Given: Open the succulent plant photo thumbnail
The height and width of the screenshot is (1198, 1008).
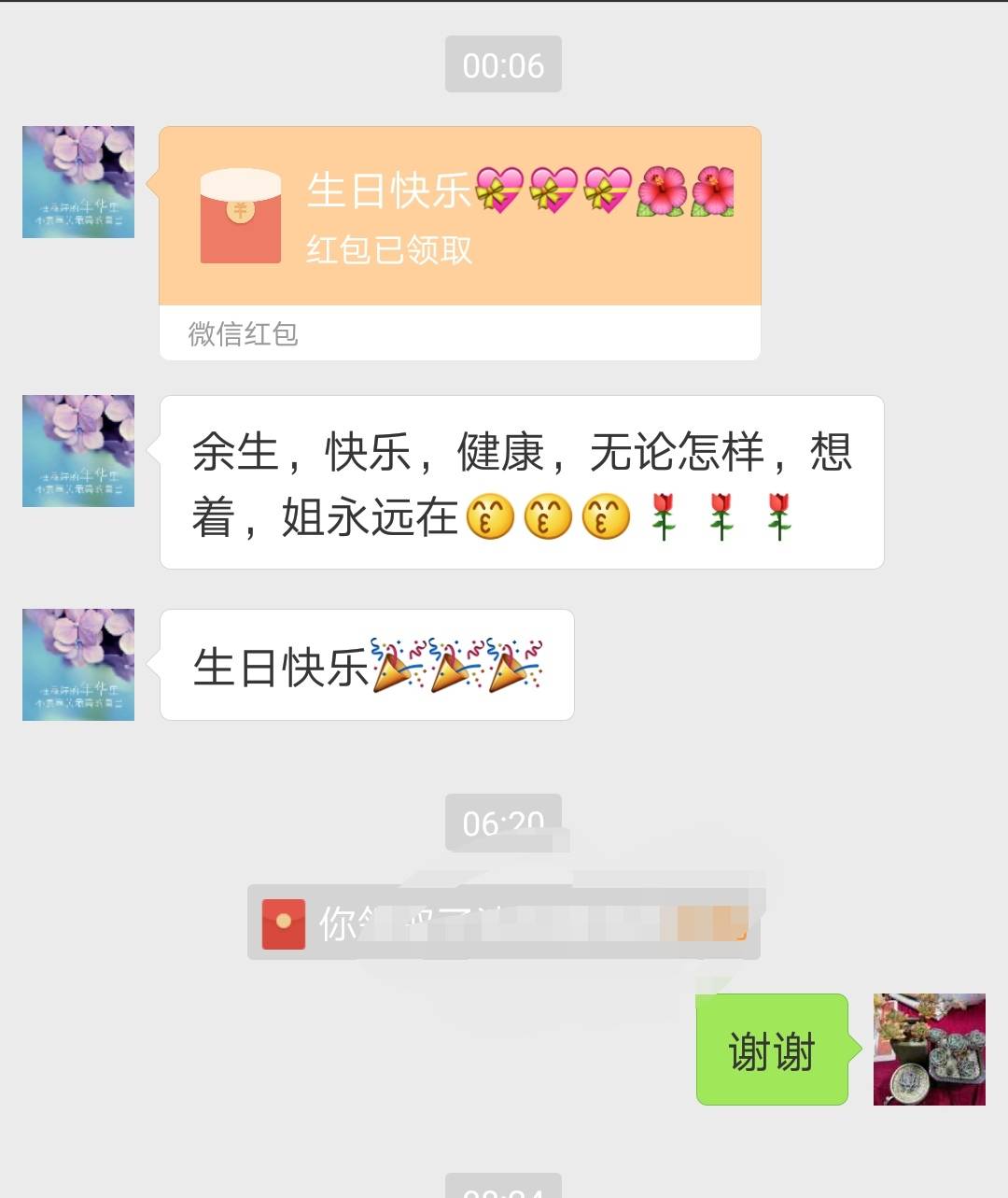Looking at the screenshot, I should tap(929, 1049).
